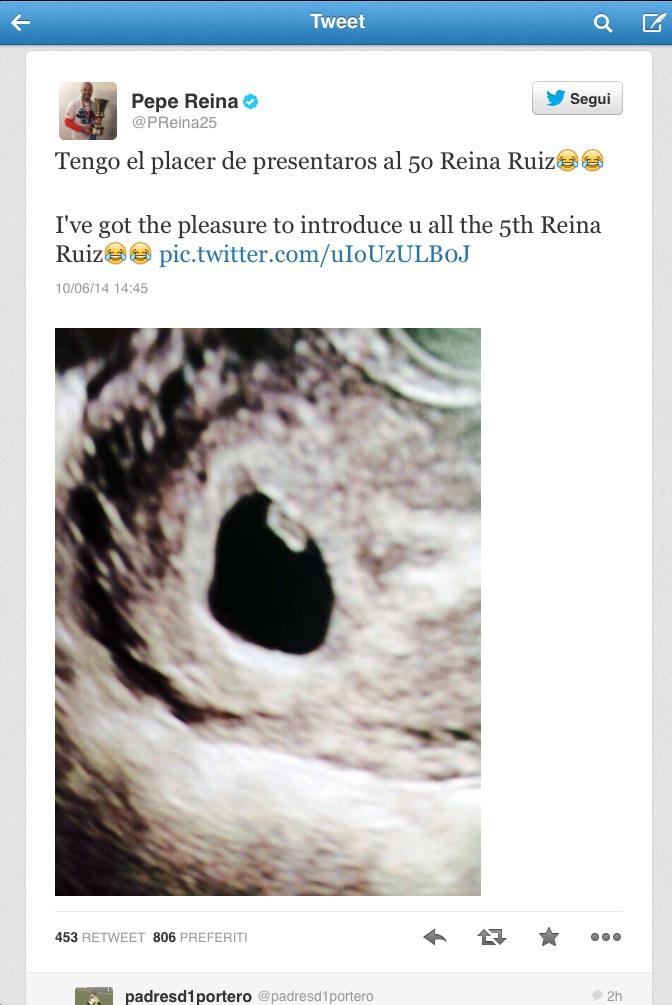
Task: View the 453 retweets list
Action: coord(100,937)
